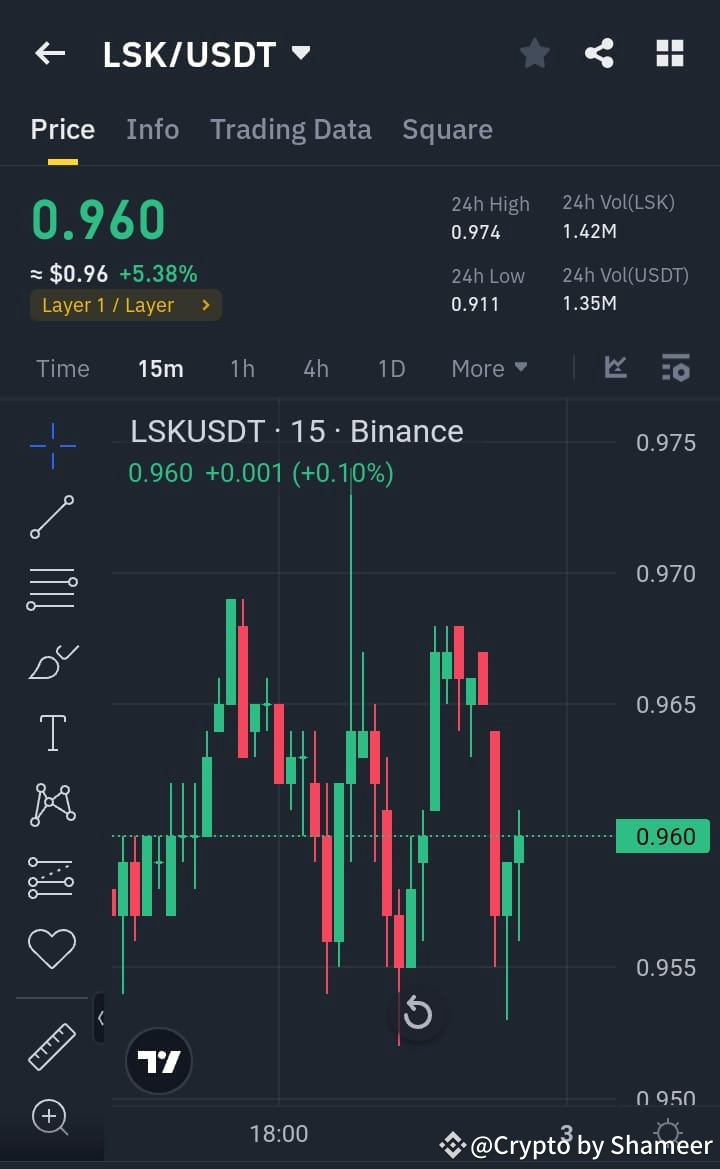
Task: Select the text annotation tool
Action: [x=52, y=731]
